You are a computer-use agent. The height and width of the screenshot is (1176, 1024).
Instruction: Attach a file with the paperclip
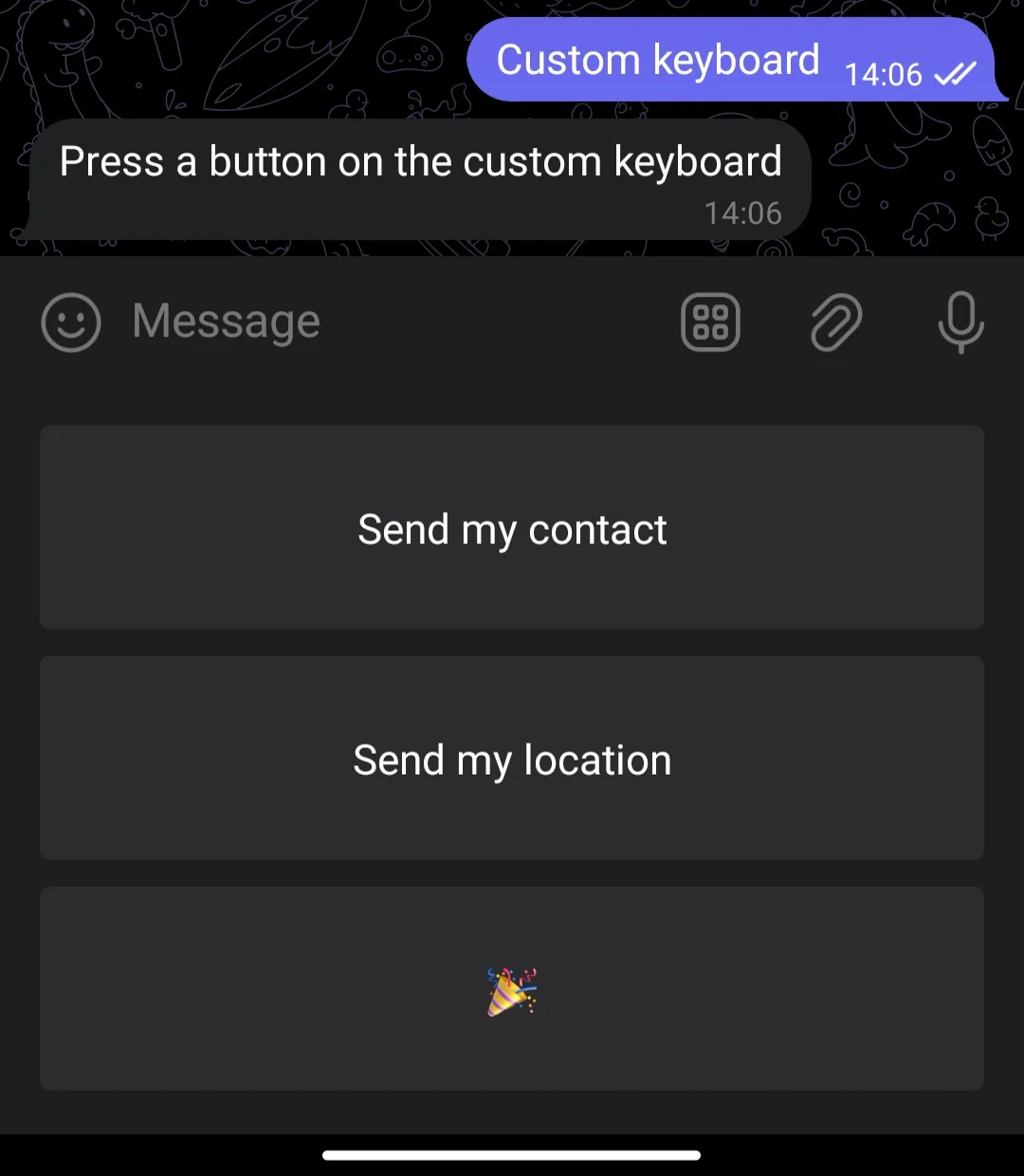[x=836, y=322]
